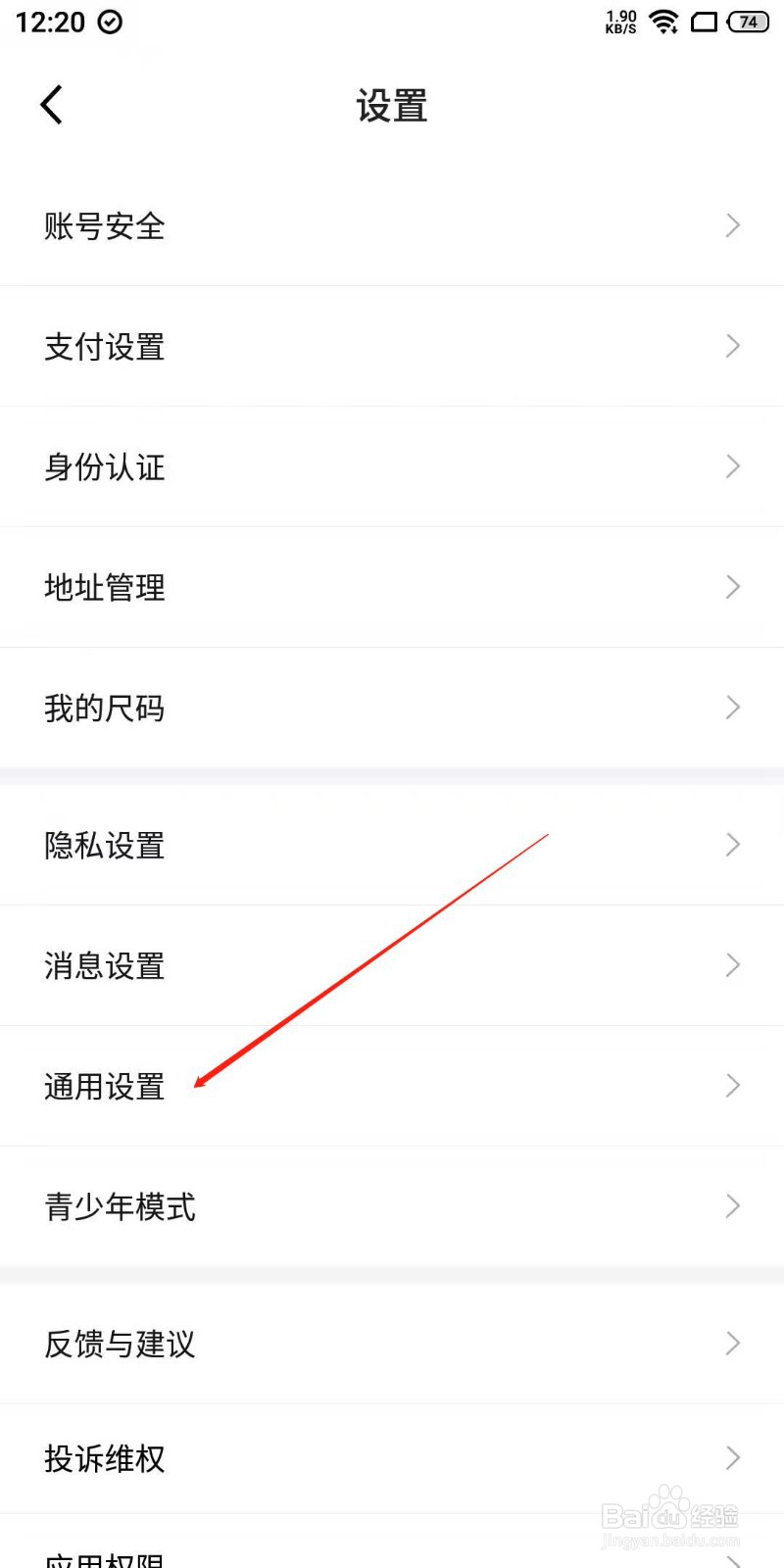Screen dimensions: 784x1568
Task: Click the back arrow icon
Action: click(51, 104)
